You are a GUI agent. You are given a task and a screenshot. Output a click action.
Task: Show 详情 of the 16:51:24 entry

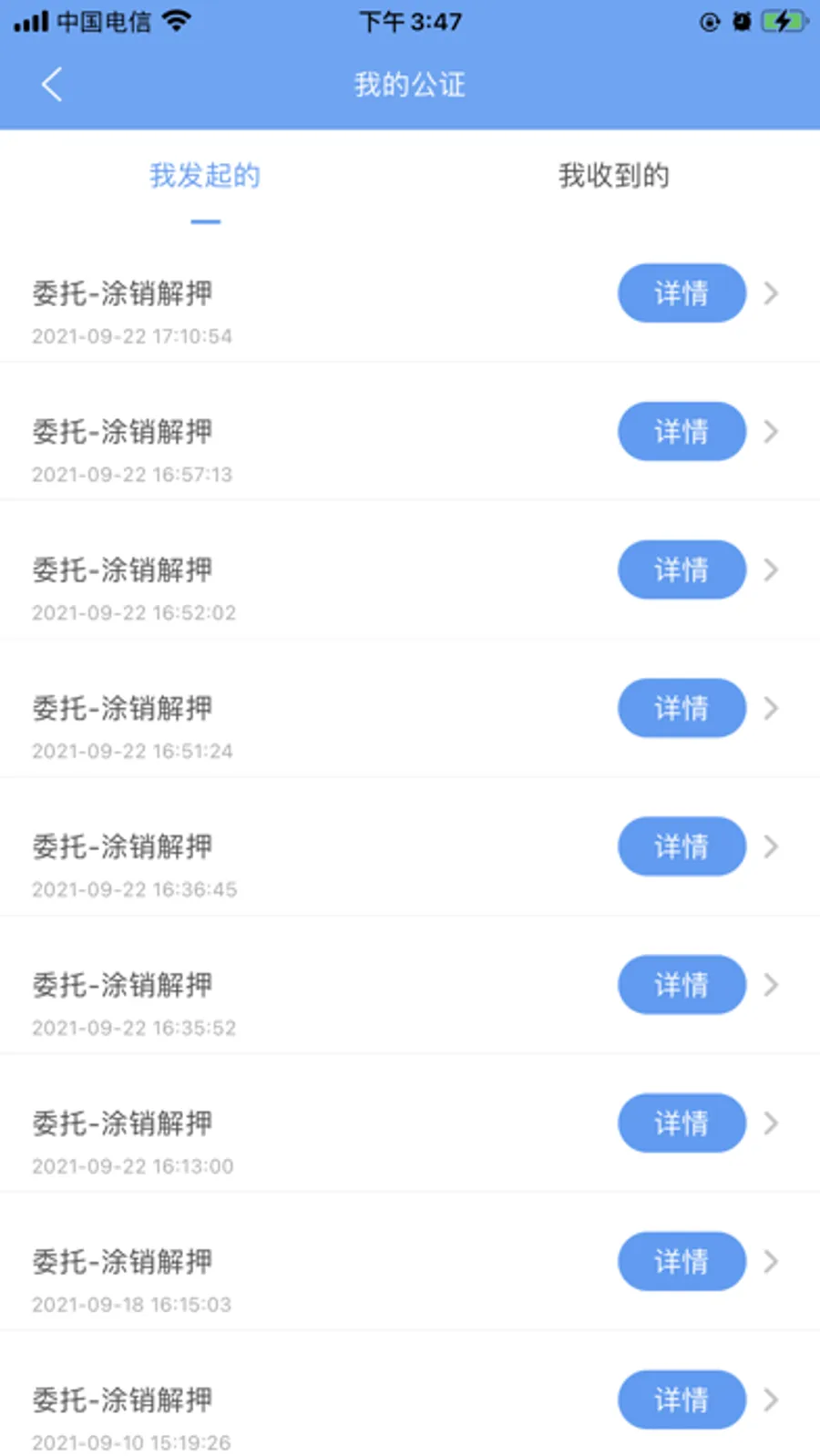click(682, 708)
